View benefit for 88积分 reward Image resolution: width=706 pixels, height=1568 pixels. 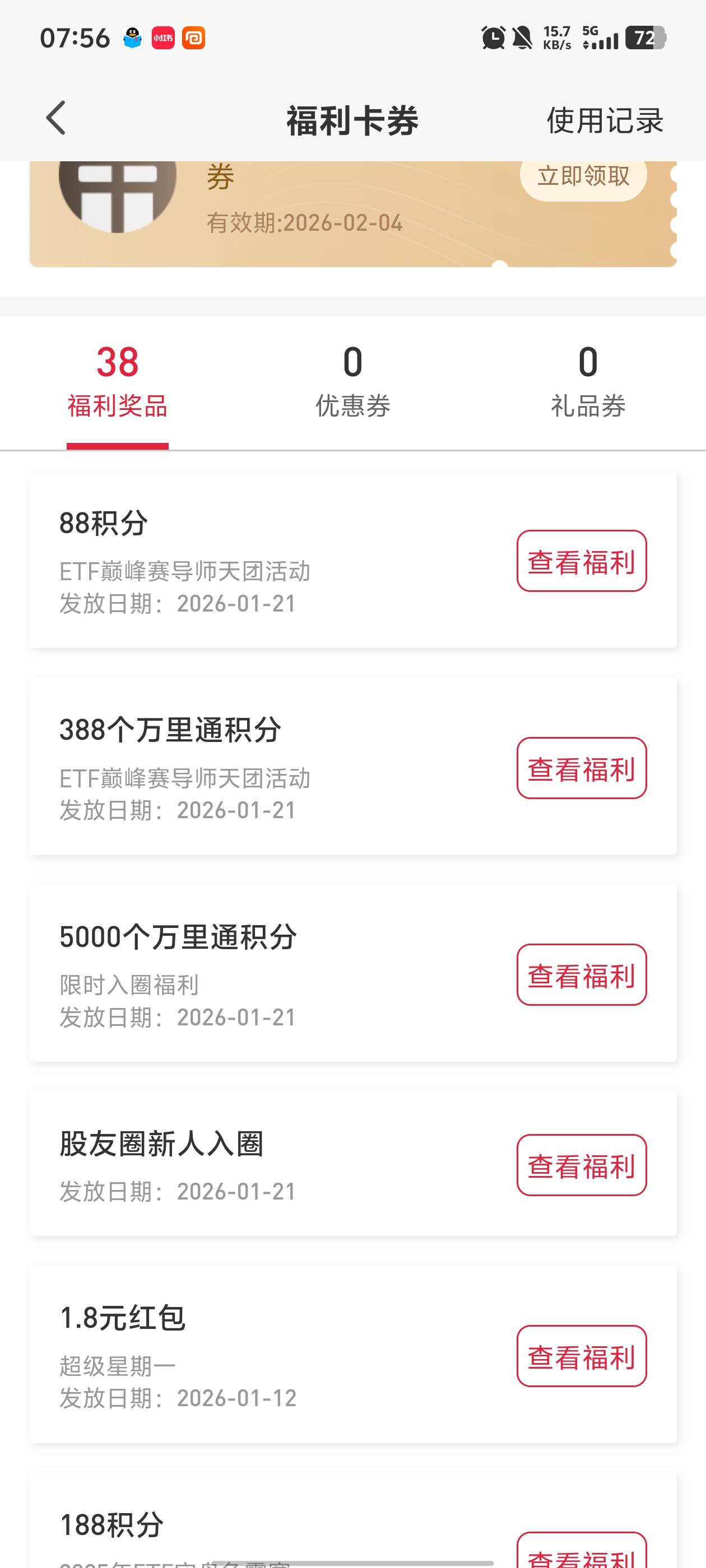581,561
